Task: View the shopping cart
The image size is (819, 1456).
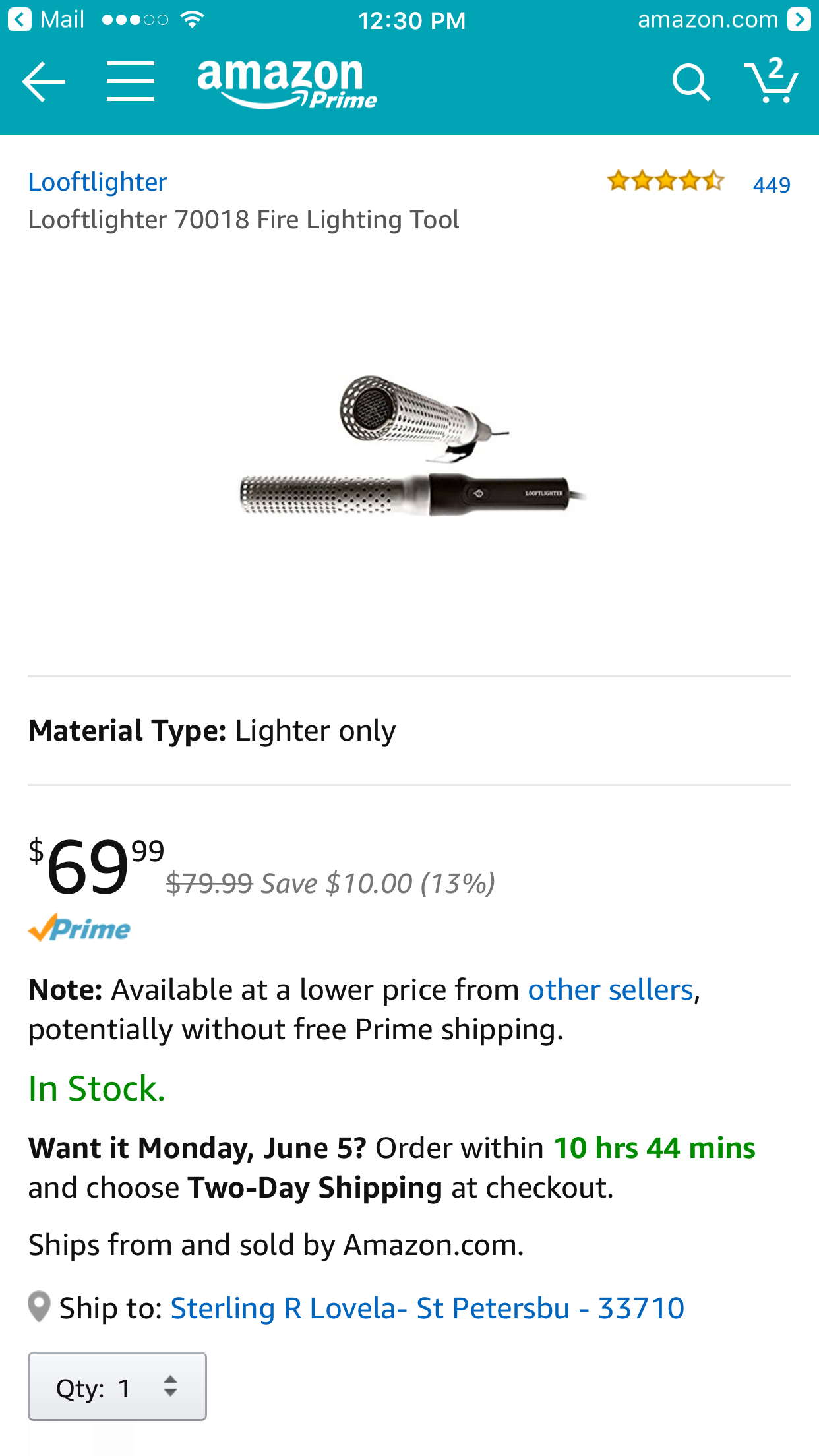Action: [x=770, y=81]
